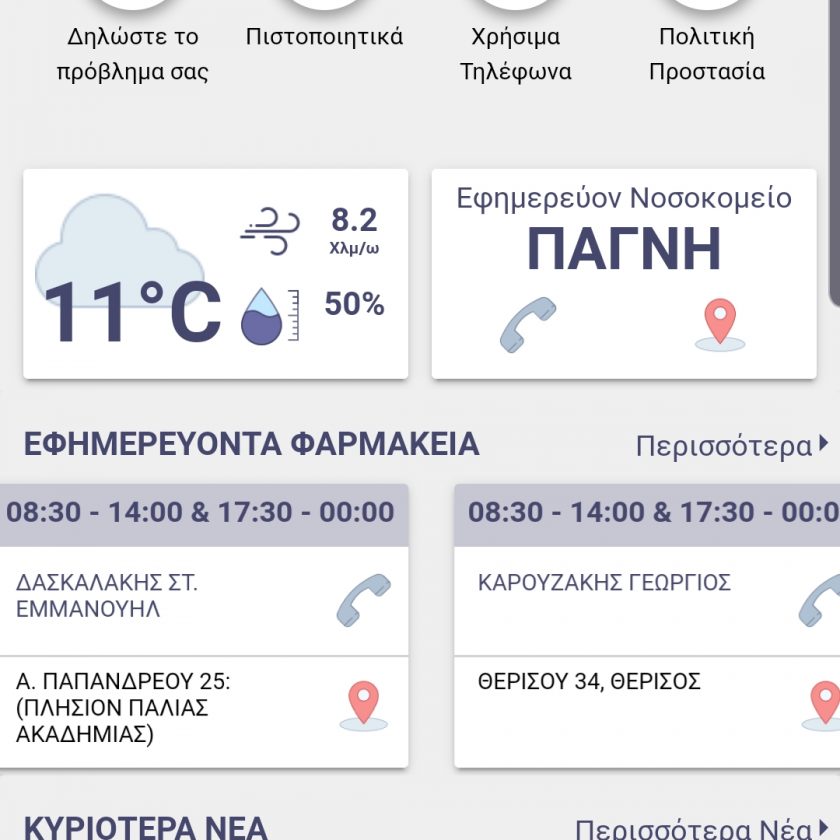
Task: Call pharmacy ΔΑΣΚΑΛΑΚΗΣ ΣΤ. ΕΜΜΑΝΟΥΗΛ
Action: pos(362,600)
